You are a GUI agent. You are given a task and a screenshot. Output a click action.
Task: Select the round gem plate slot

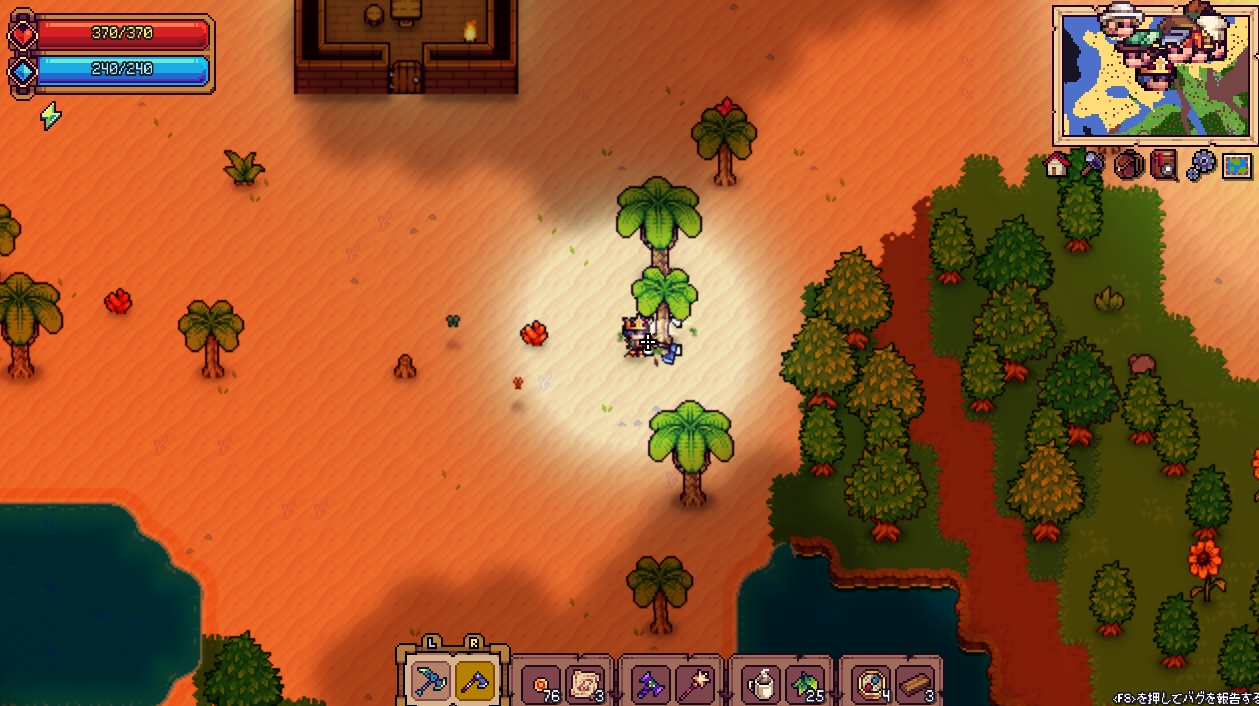[x=870, y=685]
